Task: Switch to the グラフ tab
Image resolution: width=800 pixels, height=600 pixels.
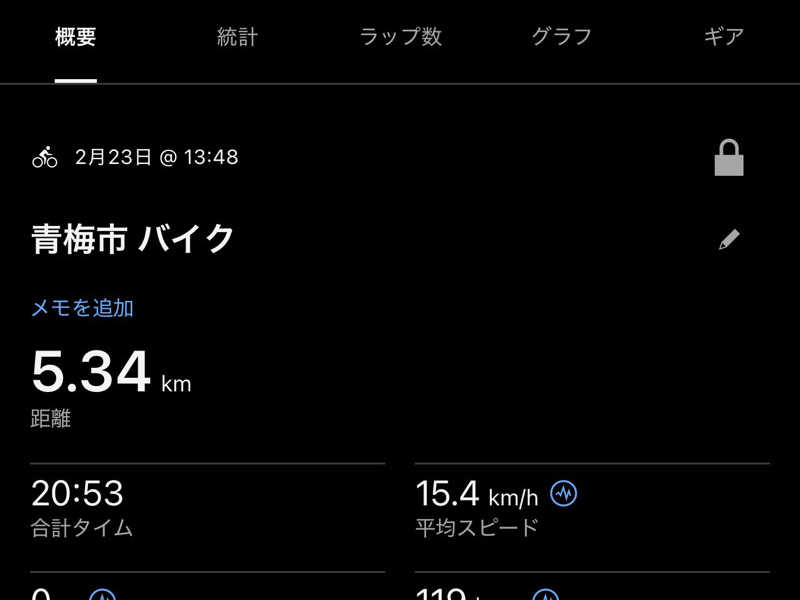Action: [x=561, y=38]
